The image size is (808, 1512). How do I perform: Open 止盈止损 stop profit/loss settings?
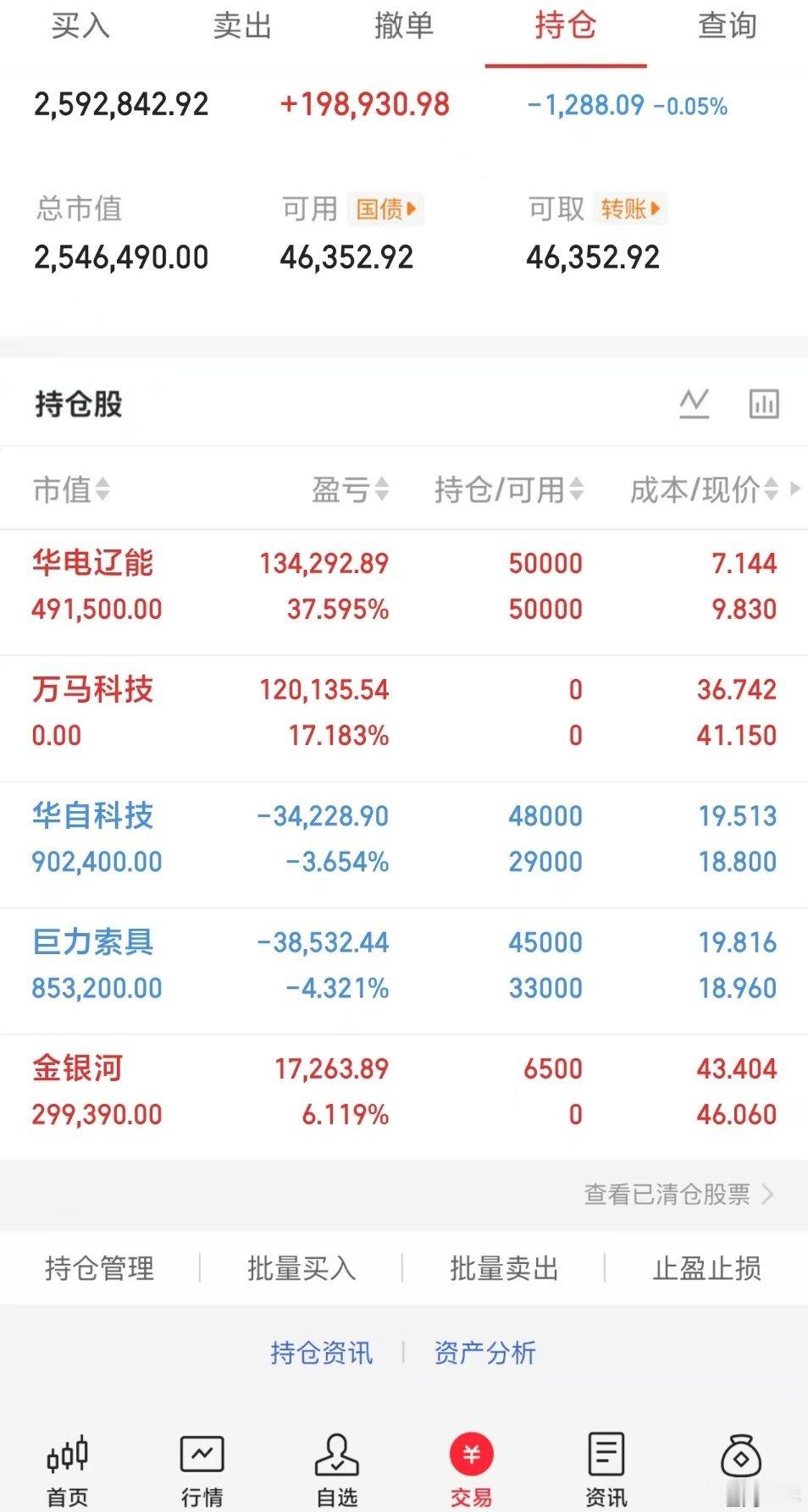point(709,1267)
